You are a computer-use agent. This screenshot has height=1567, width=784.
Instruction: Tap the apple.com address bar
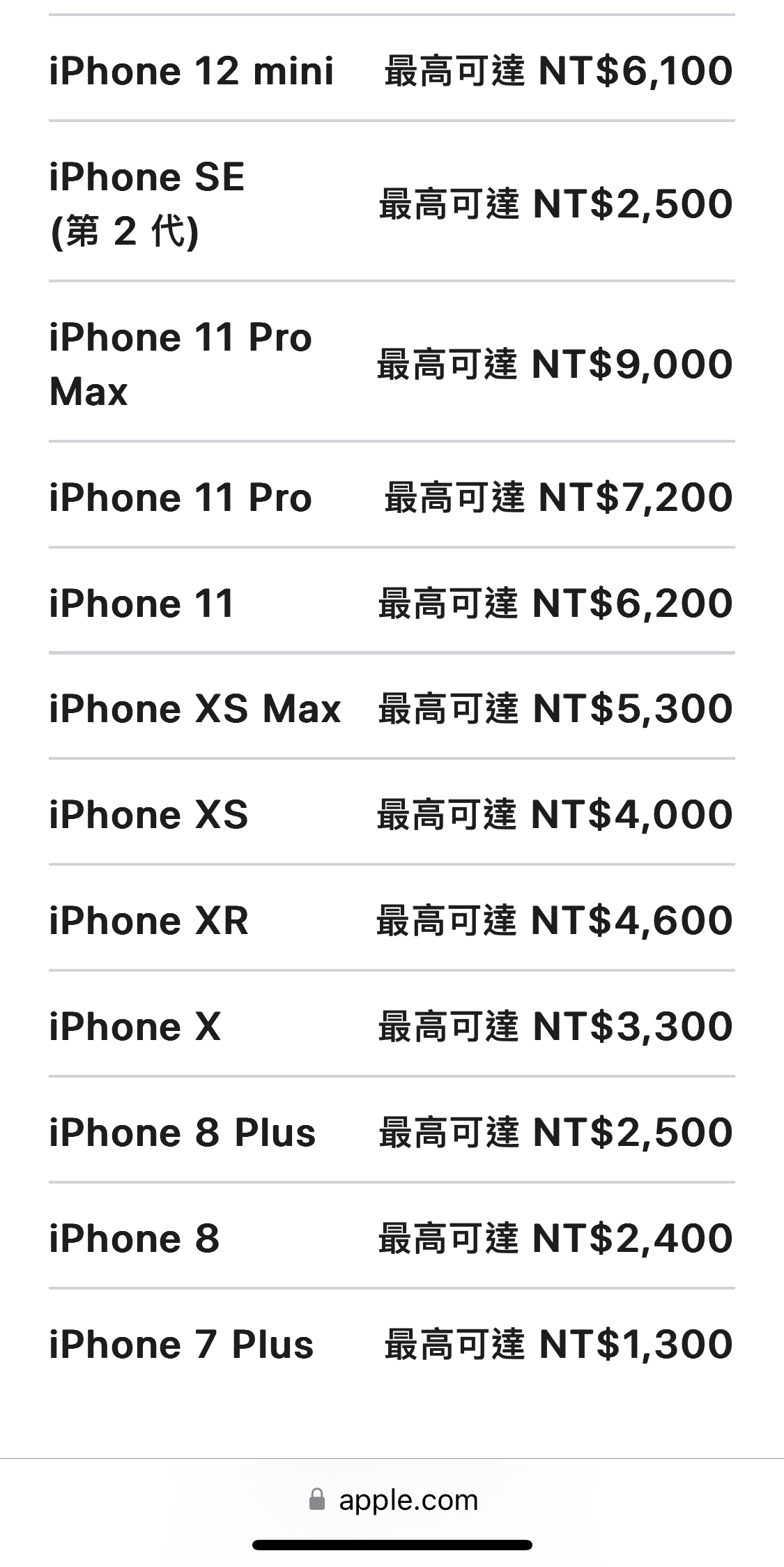[x=393, y=1499]
